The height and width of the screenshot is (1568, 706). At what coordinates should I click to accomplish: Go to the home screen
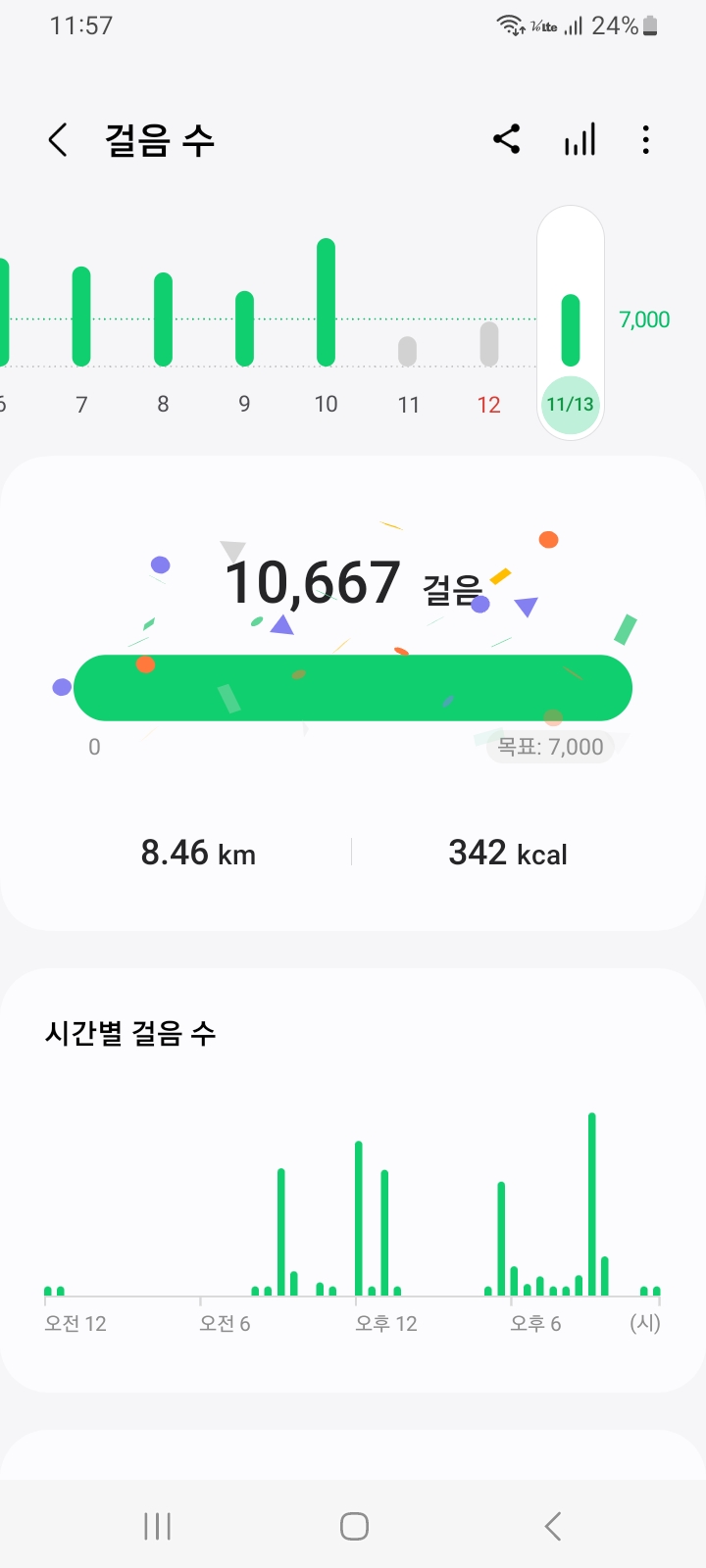354,1526
